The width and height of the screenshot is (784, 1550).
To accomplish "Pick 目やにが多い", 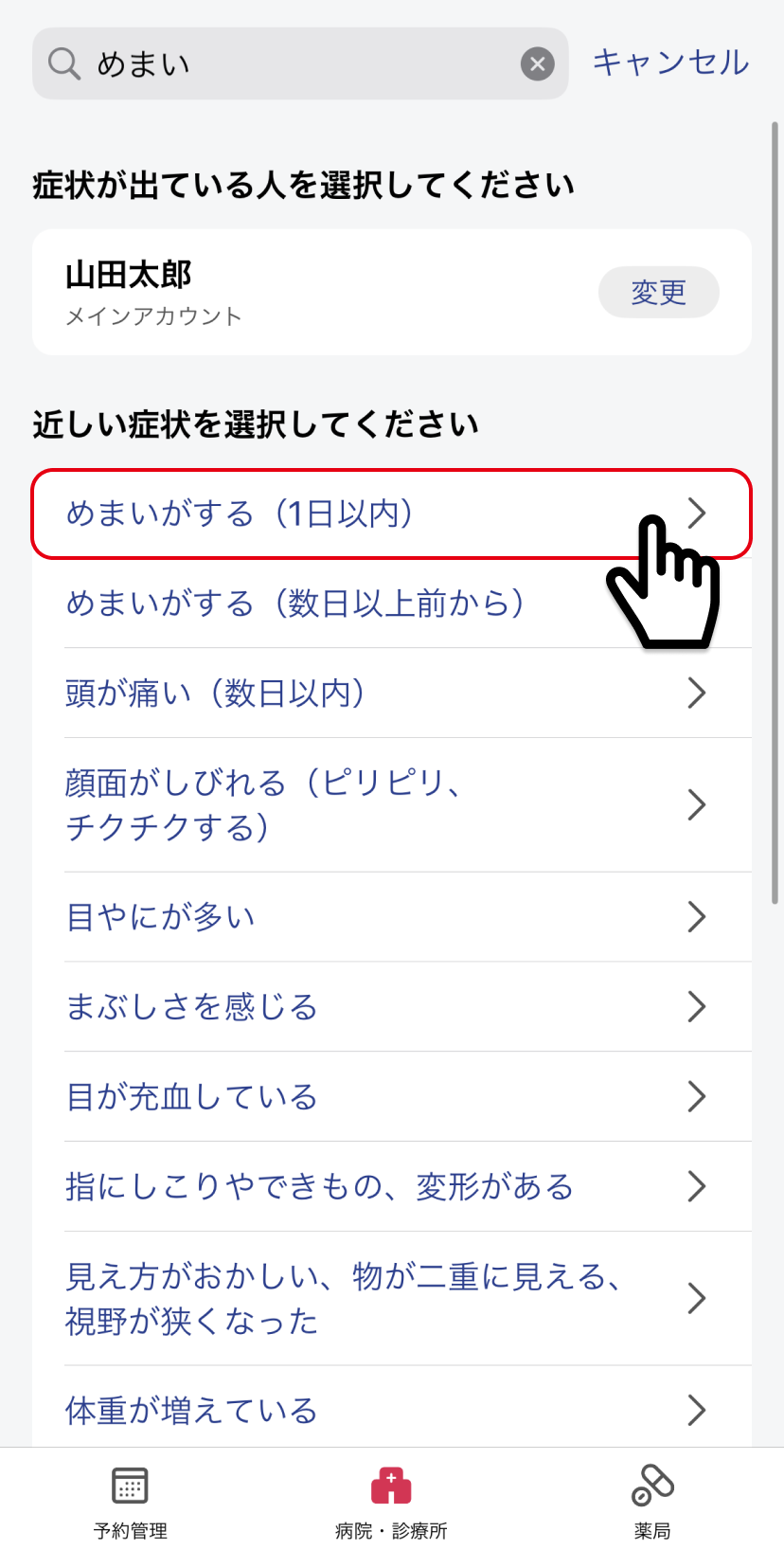I will click(x=392, y=917).
